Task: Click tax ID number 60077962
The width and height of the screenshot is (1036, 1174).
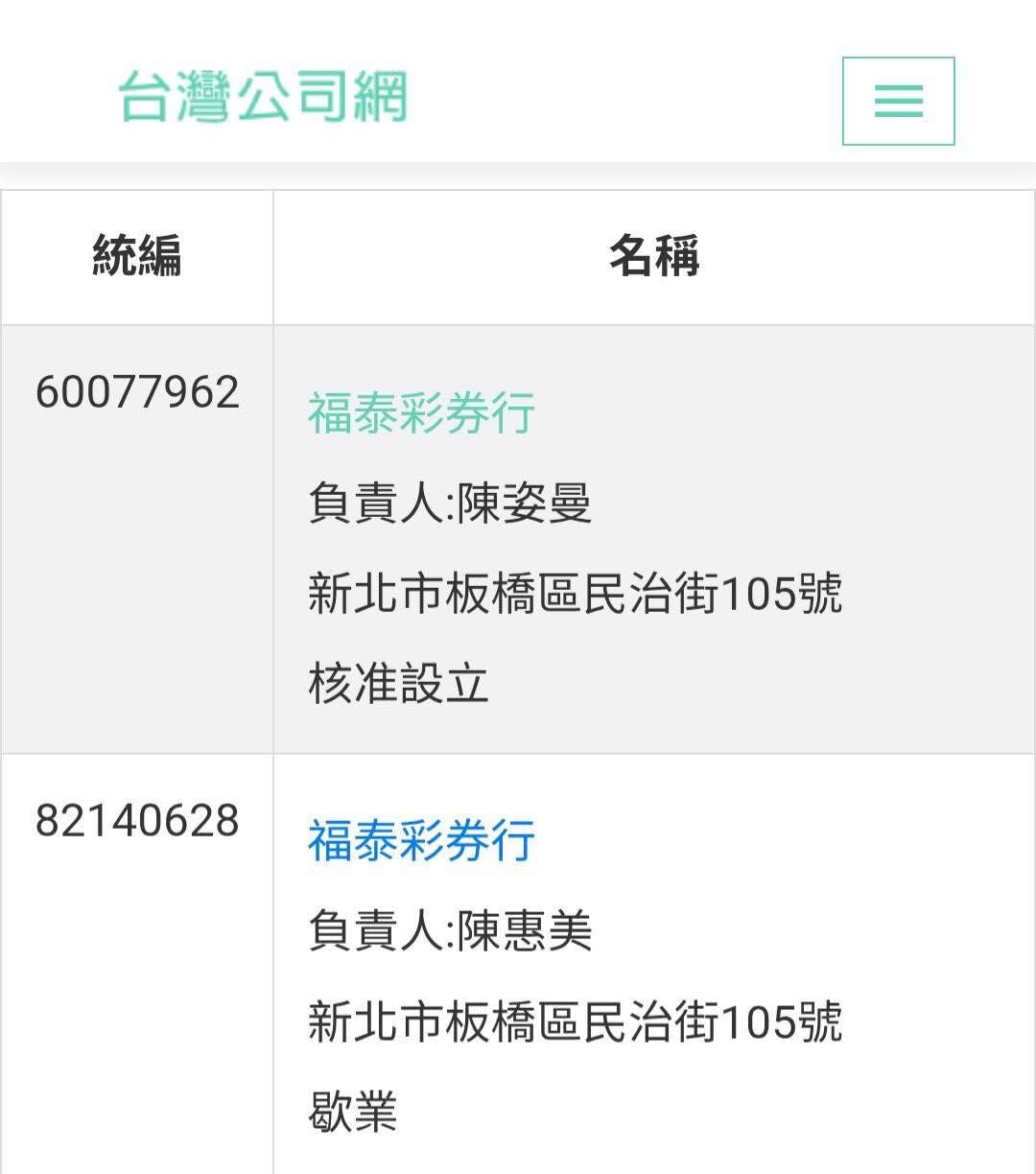Action: pos(138,387)
